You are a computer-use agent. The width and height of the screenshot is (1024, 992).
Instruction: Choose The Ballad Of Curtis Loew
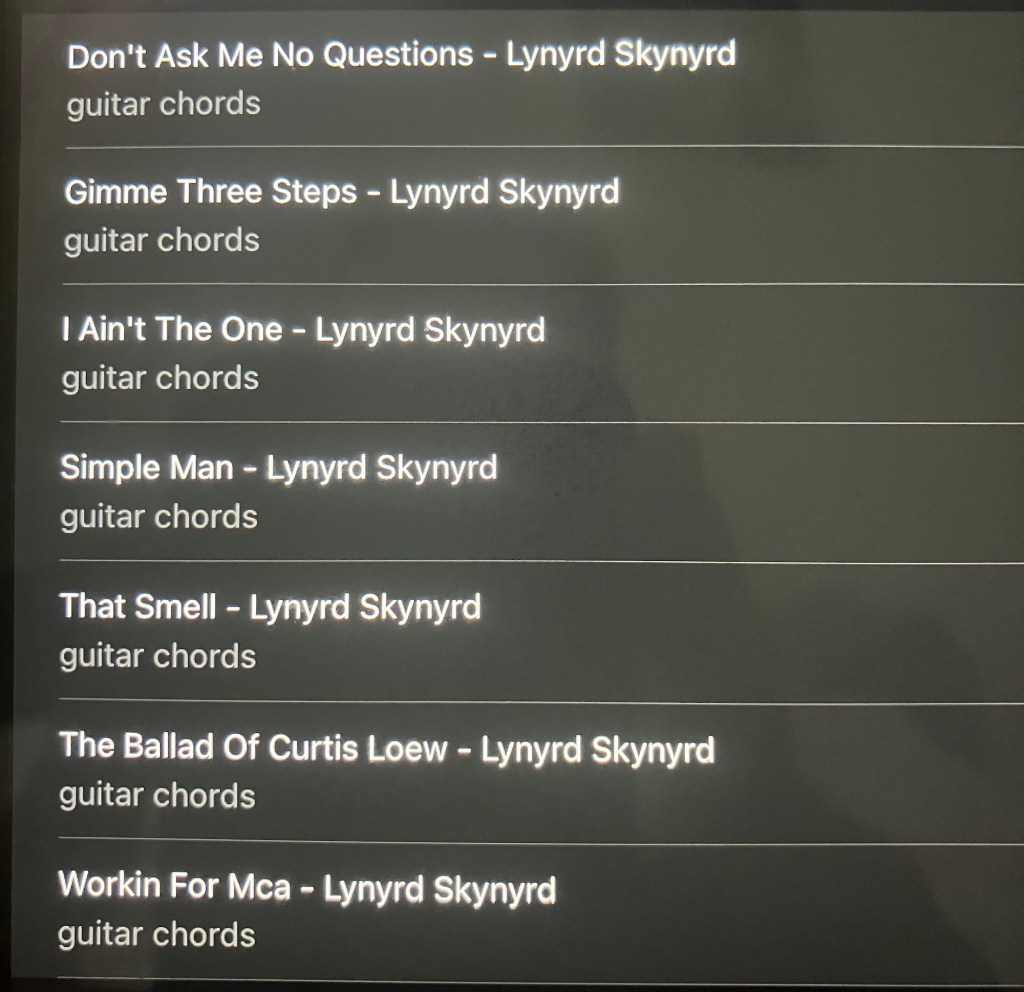(x=387, y=748)
